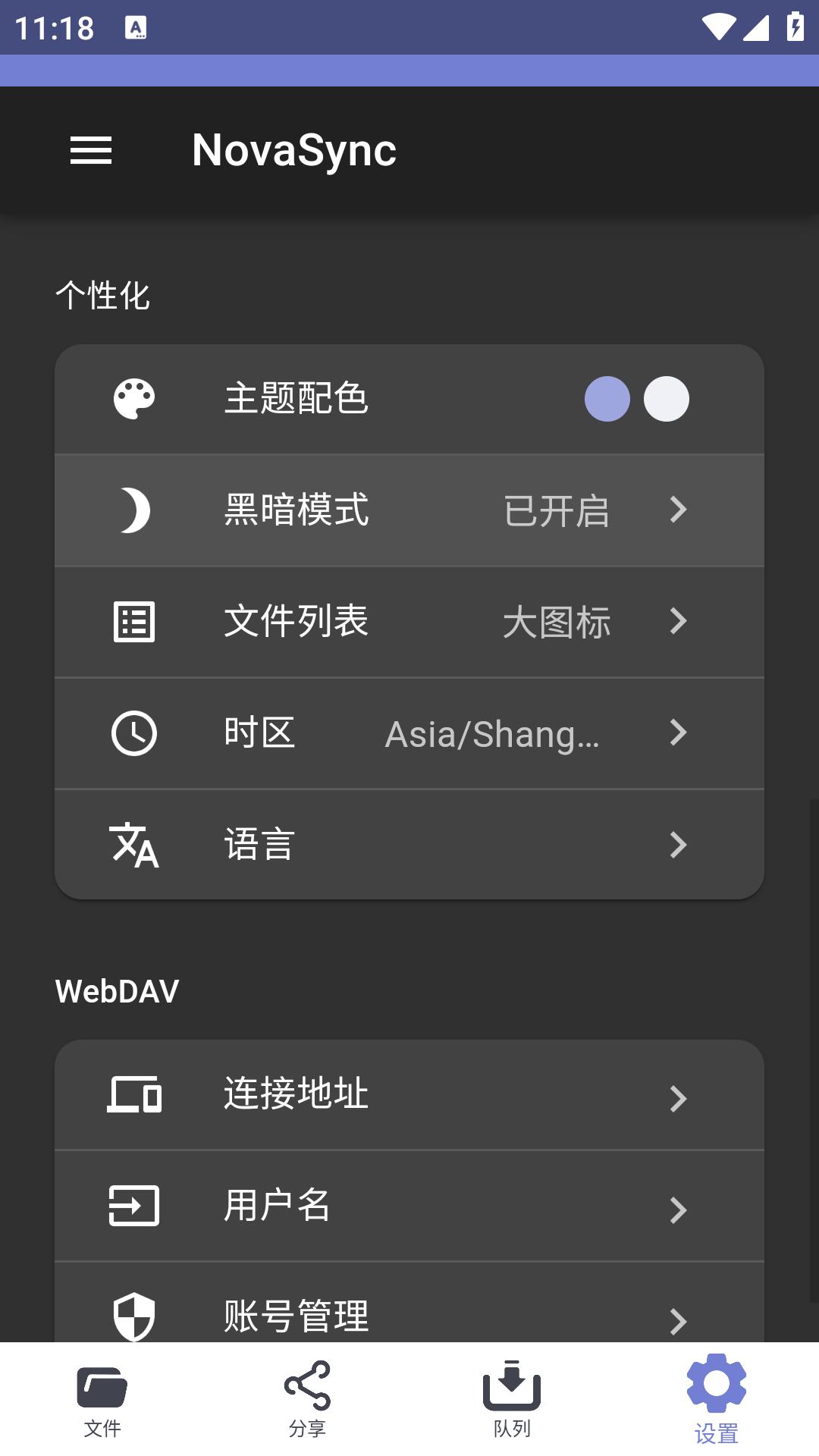The width and height of the screenshot is (819, 1456).
Task: Click the shield icon beside 账号管理
Action: coord(134,1316)
